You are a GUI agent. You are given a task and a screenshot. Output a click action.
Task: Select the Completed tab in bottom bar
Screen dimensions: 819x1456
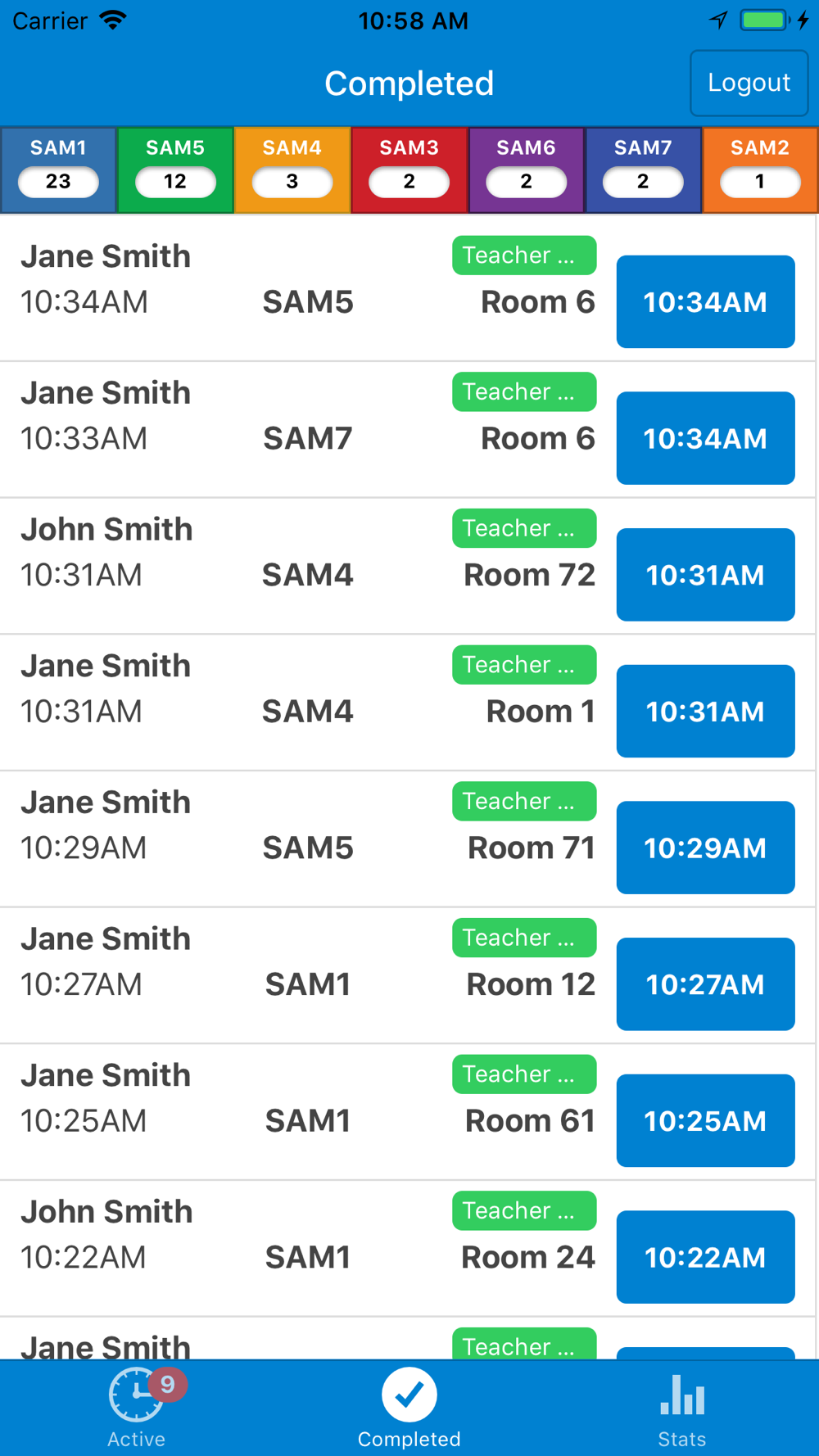point(409,1409)
